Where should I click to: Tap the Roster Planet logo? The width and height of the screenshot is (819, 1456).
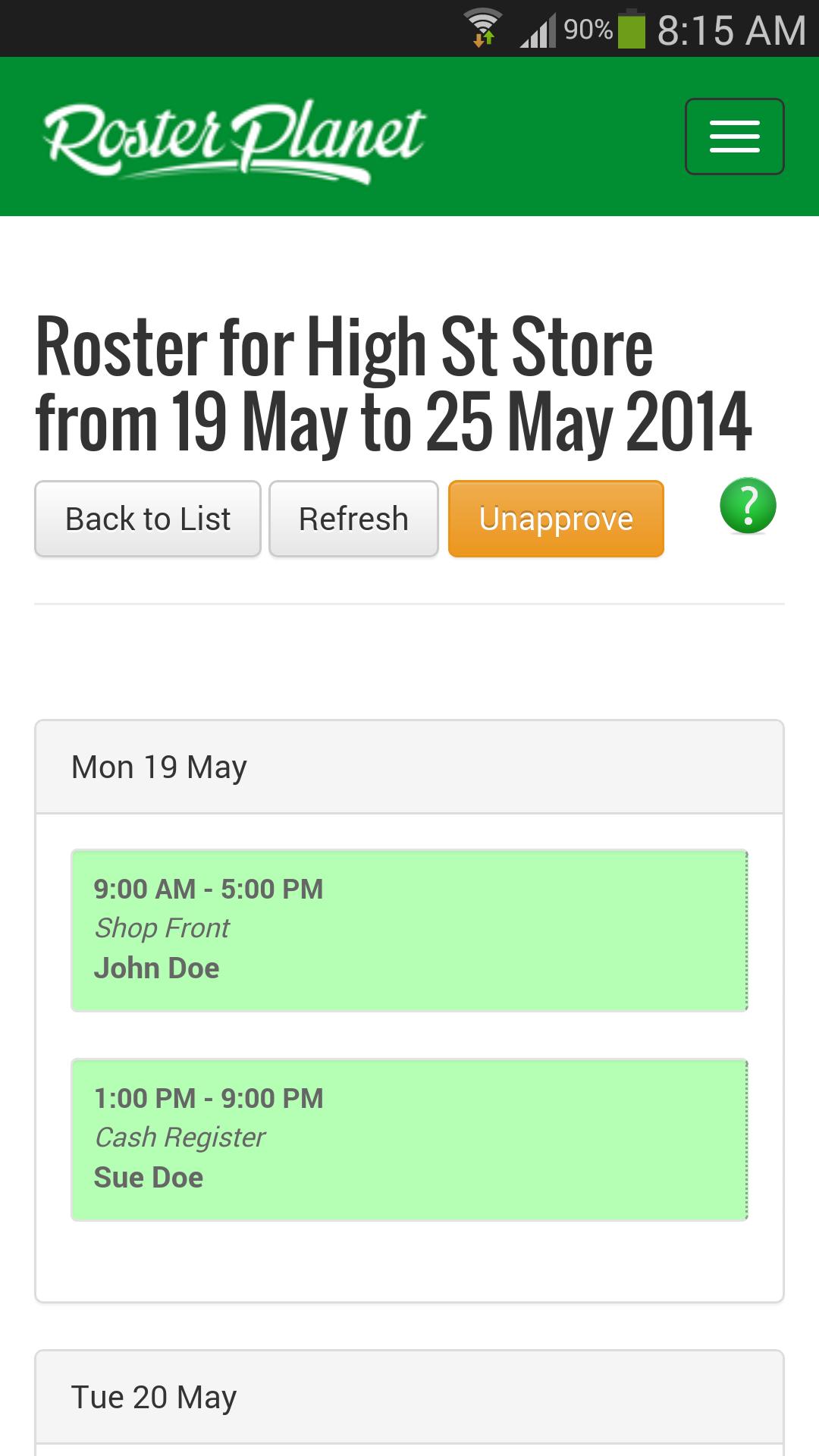[x=234, y=142]
